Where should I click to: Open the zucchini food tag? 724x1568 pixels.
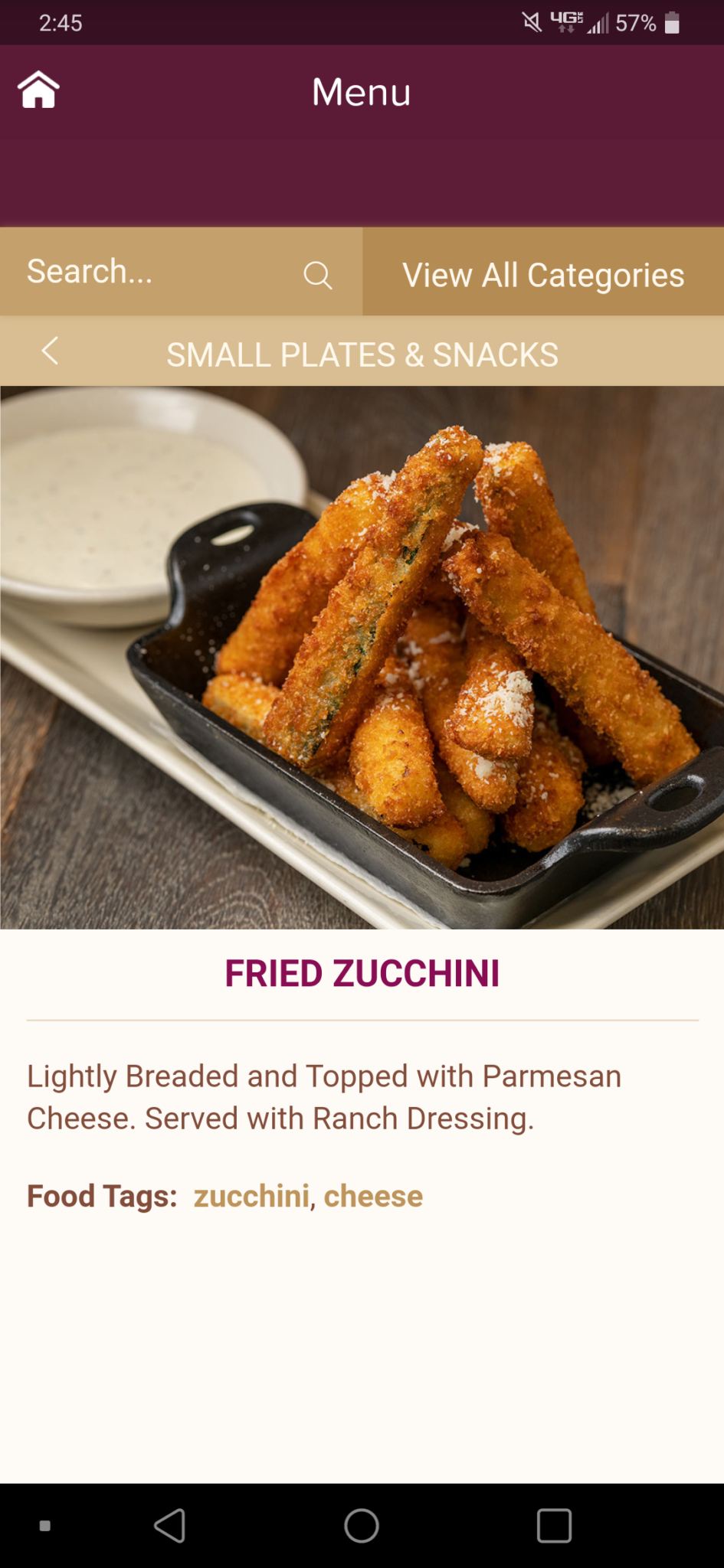(x=251, y=1196)
